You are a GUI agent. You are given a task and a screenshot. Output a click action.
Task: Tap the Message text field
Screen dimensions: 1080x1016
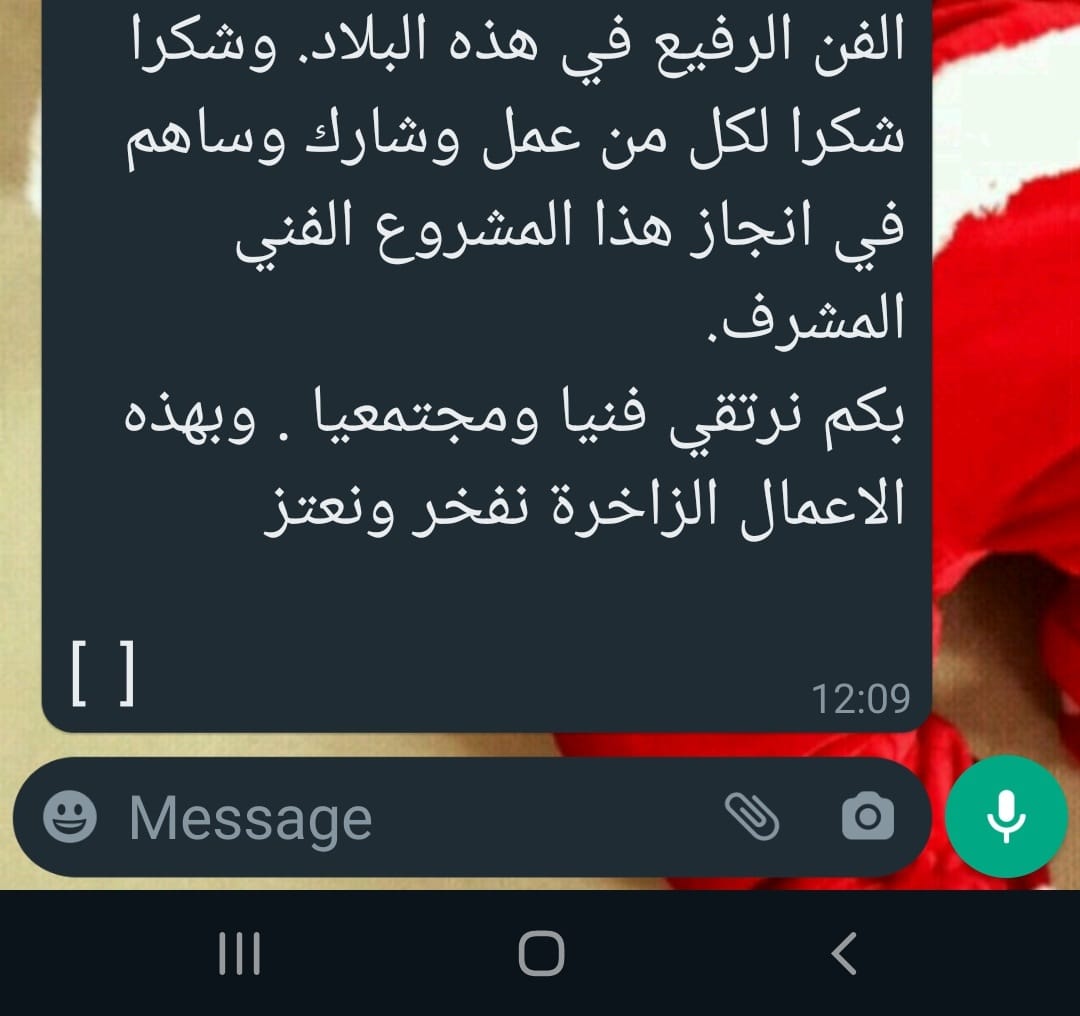point(400,818)
